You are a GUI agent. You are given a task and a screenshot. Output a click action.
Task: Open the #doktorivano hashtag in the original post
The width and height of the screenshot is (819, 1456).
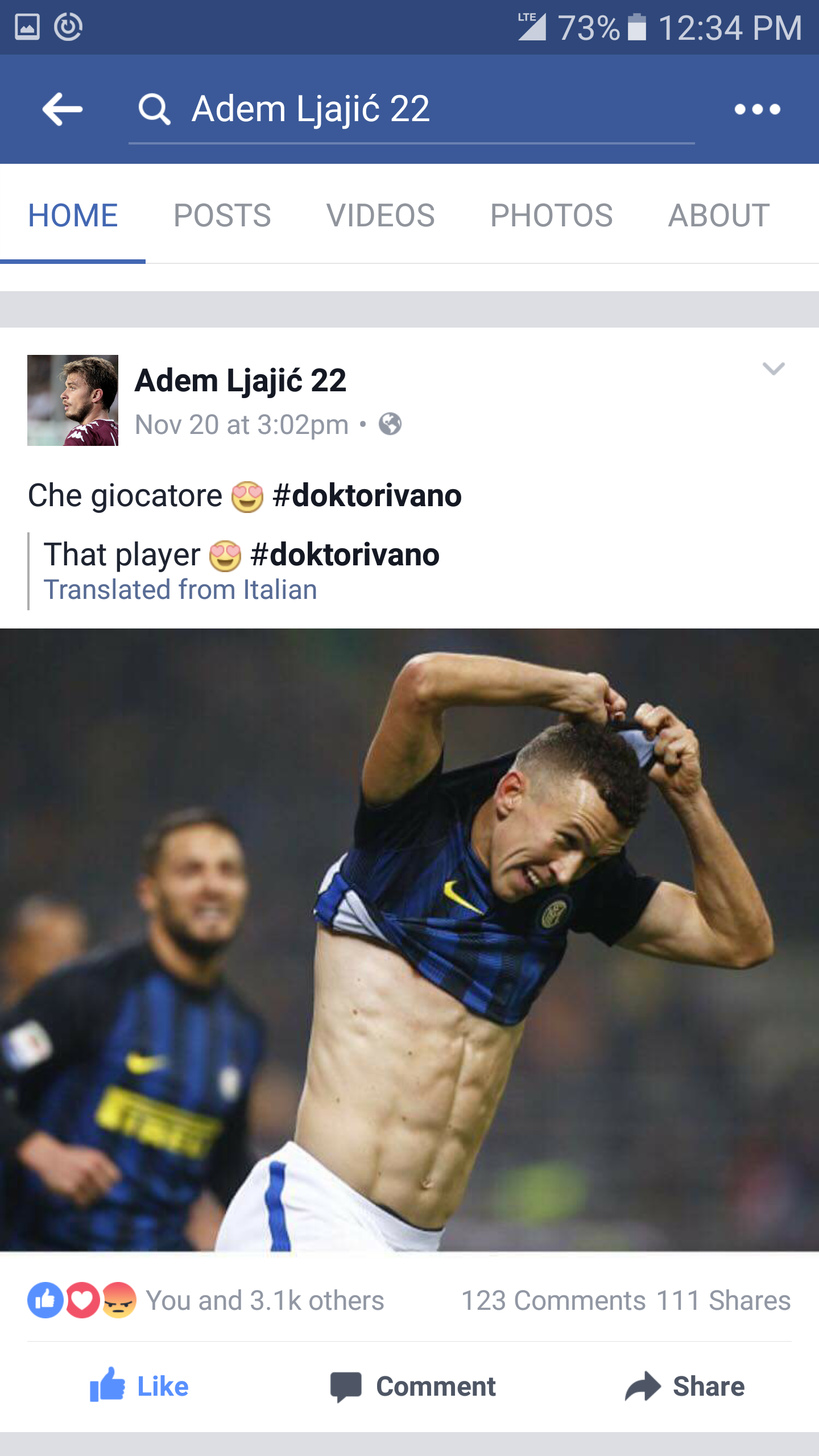click(367, 495)
